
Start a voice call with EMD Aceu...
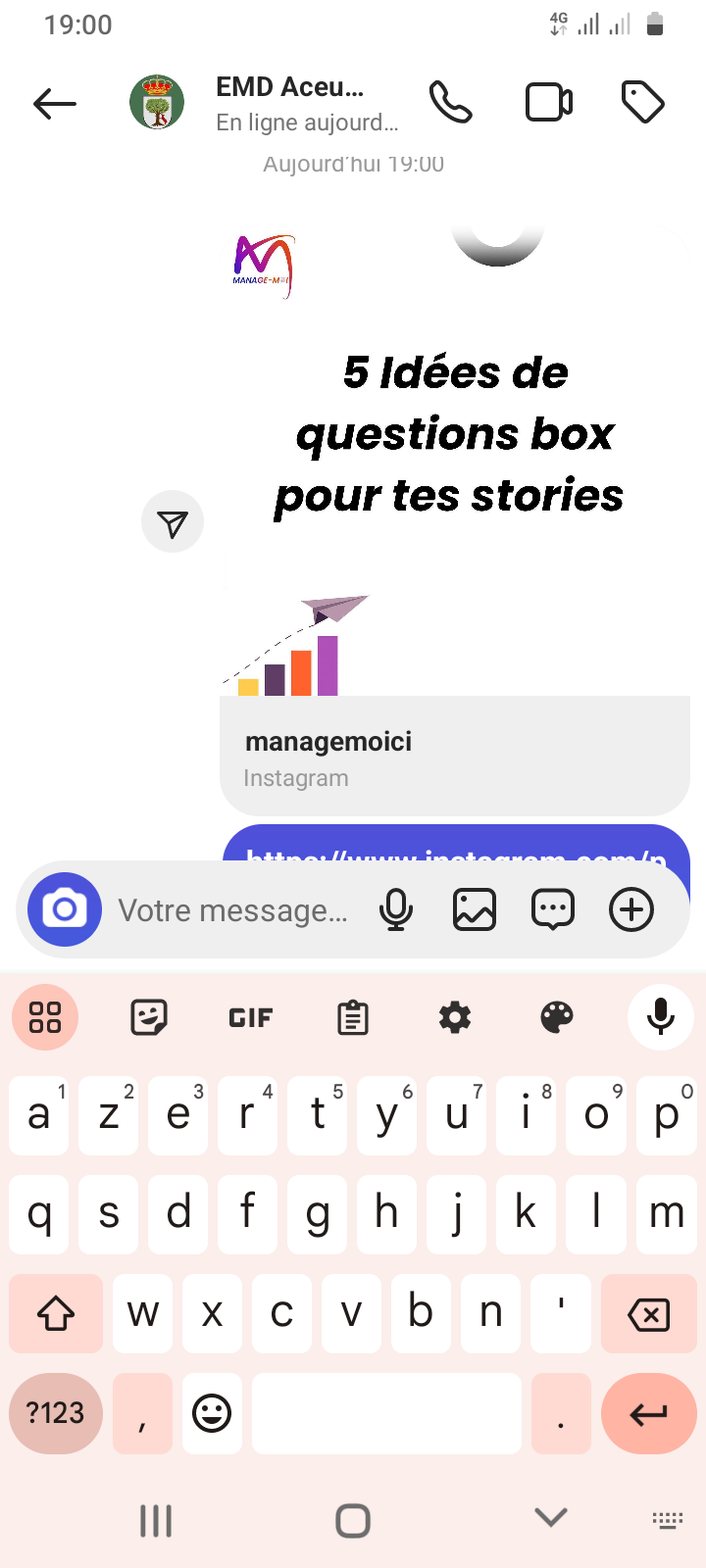coord(451,103)
